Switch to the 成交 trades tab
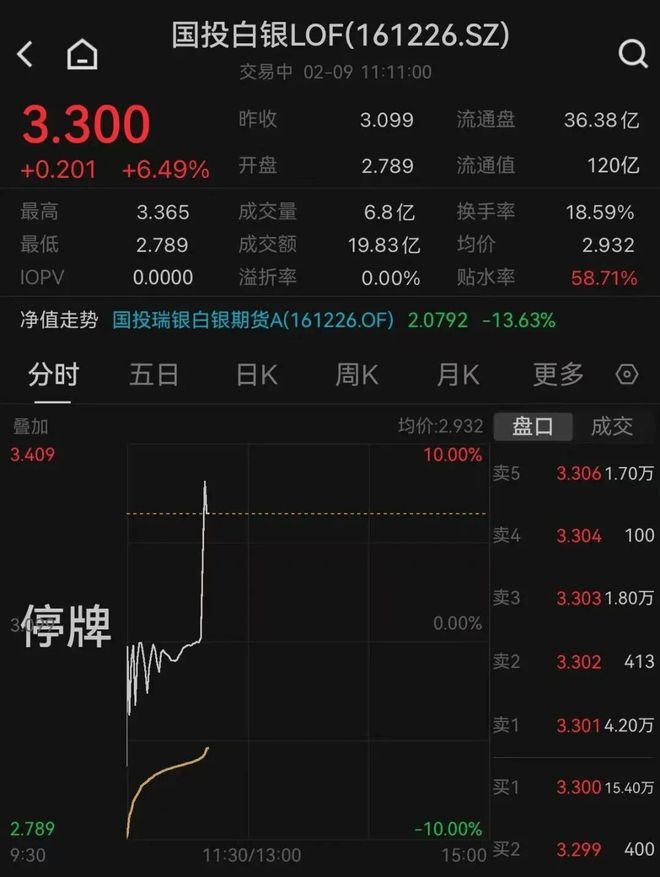Viewport: 660px width, 877px height. point(612,427)
